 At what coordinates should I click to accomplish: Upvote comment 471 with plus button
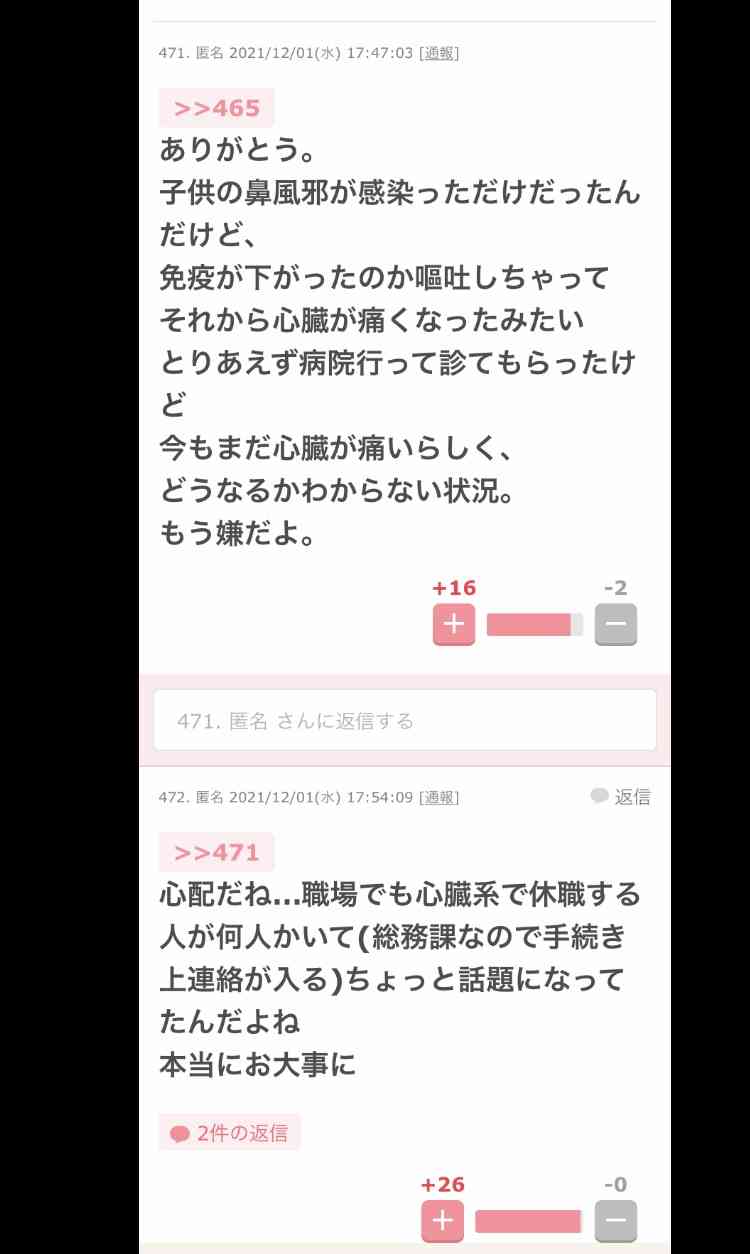point(454,624)
